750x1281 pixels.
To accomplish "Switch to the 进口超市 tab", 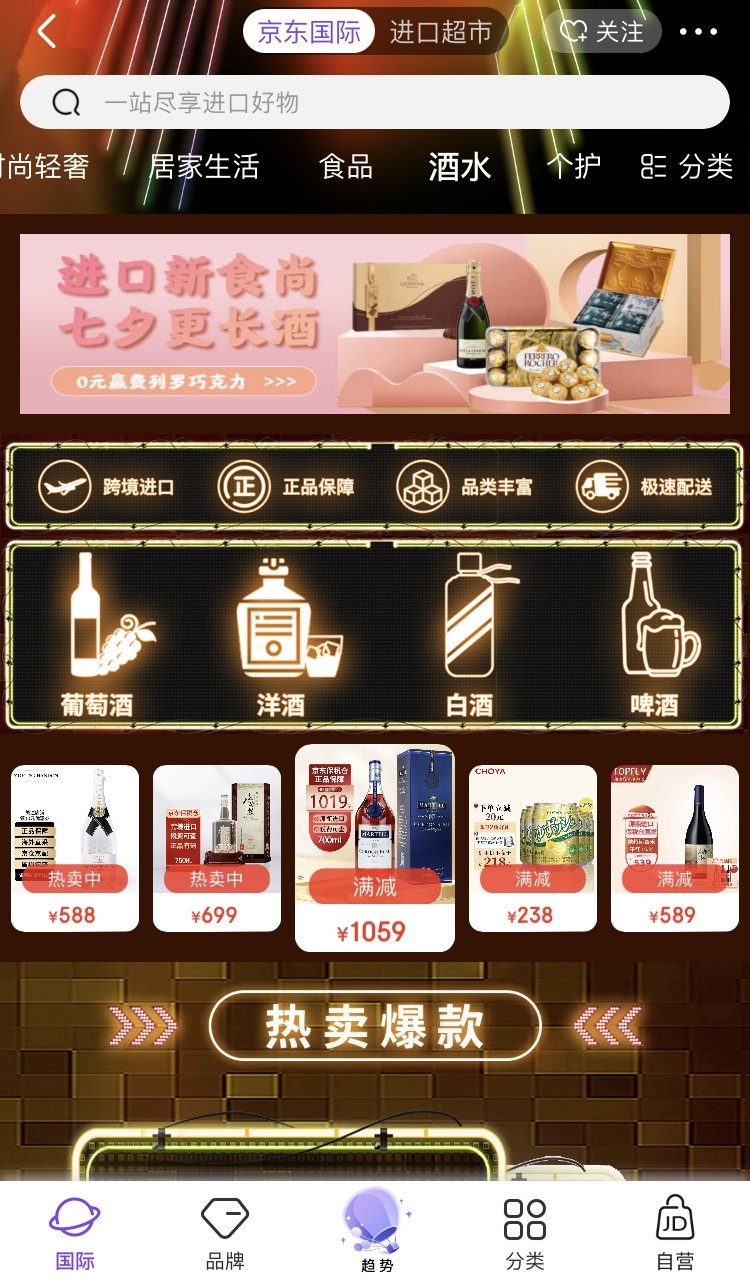I will click(440, 32).
